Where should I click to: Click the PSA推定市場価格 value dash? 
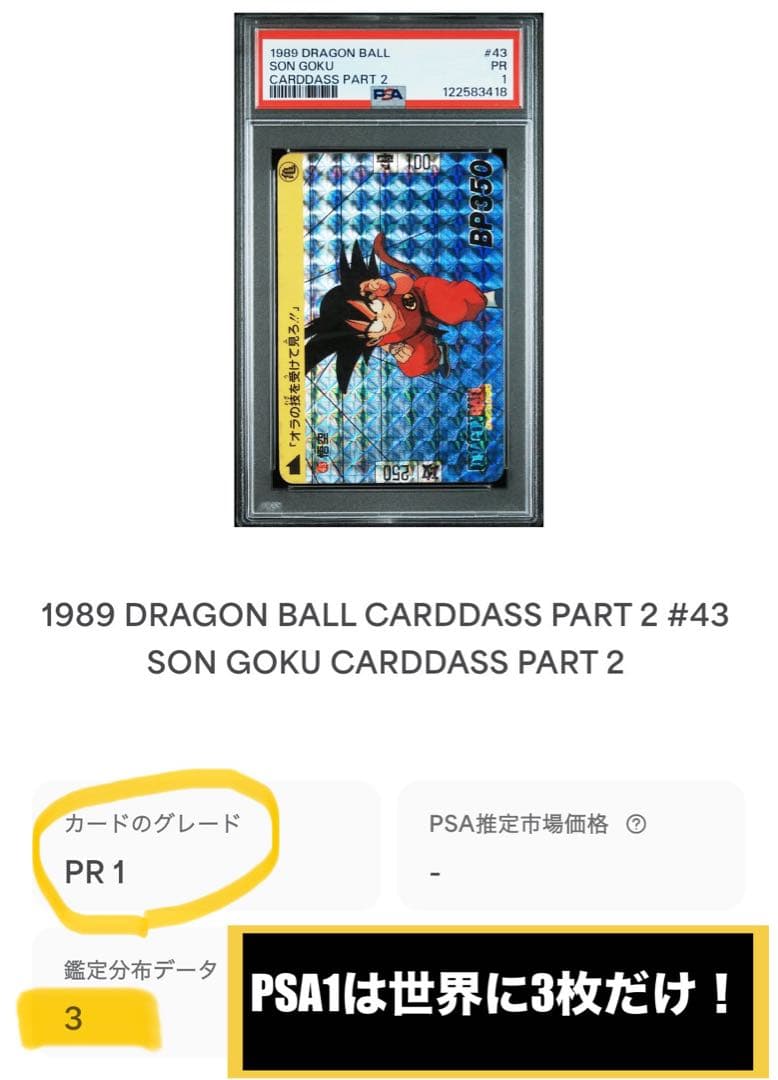435,870
